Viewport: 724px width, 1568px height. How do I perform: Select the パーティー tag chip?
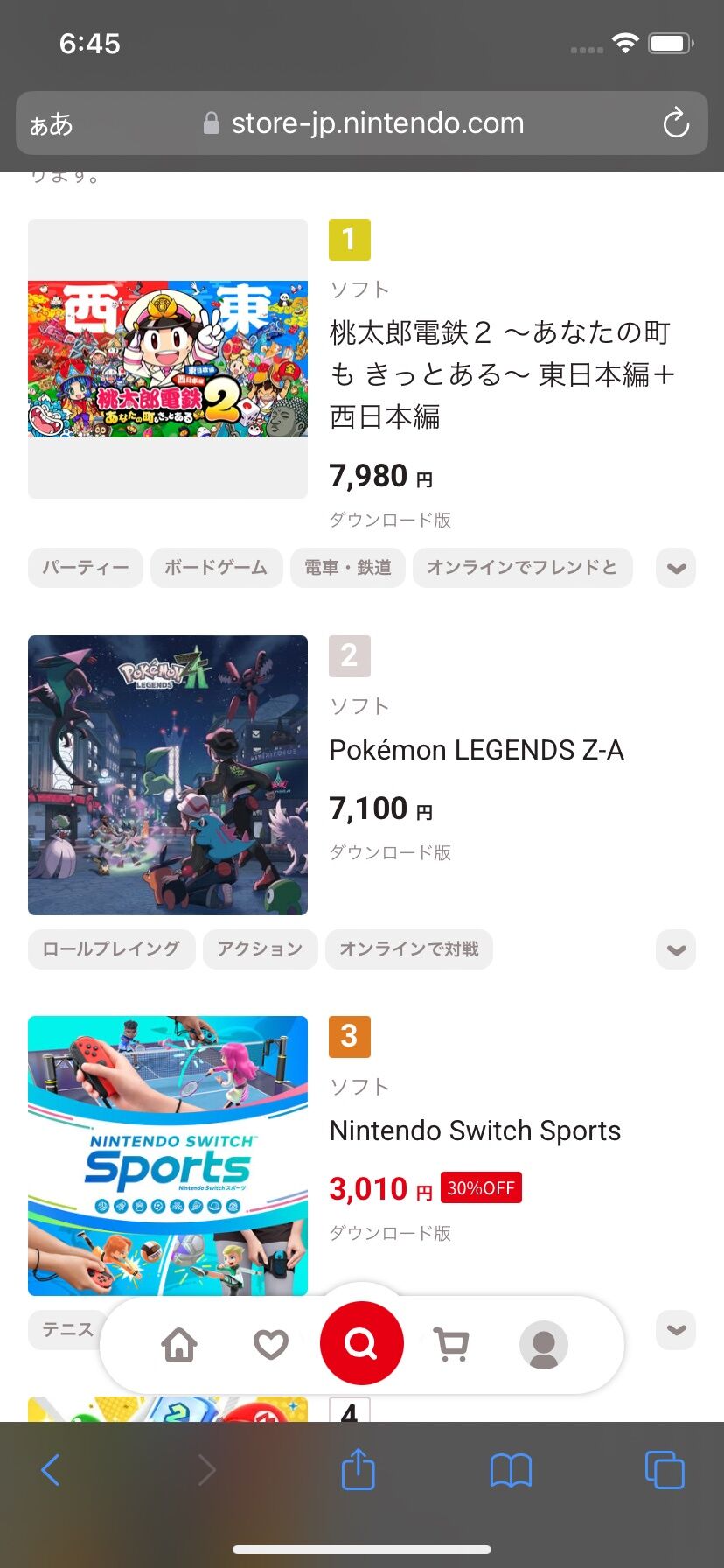(x=86, y=568)
